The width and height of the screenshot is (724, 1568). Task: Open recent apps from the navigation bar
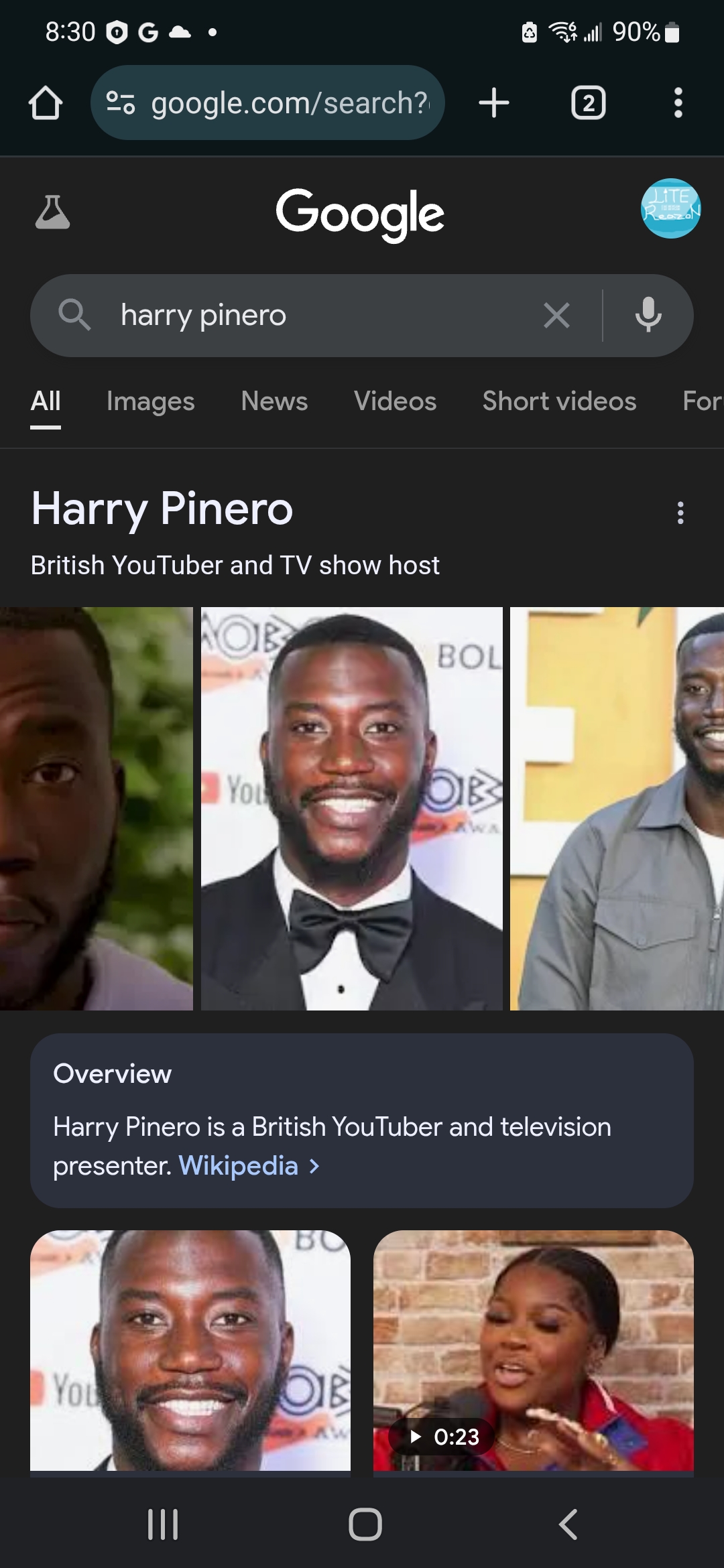point(163,1524)
